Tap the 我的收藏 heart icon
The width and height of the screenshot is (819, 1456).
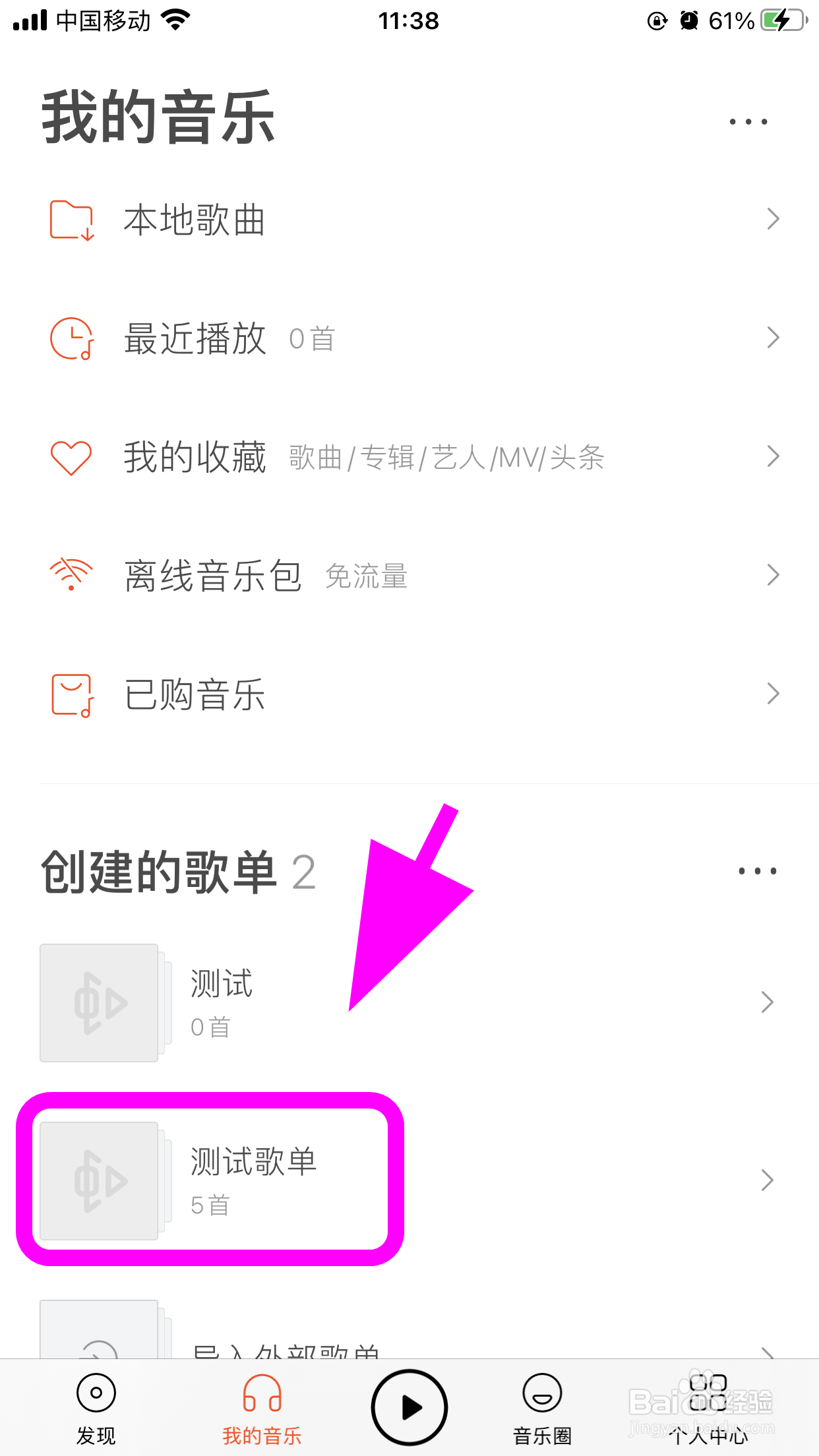(69, 456)
